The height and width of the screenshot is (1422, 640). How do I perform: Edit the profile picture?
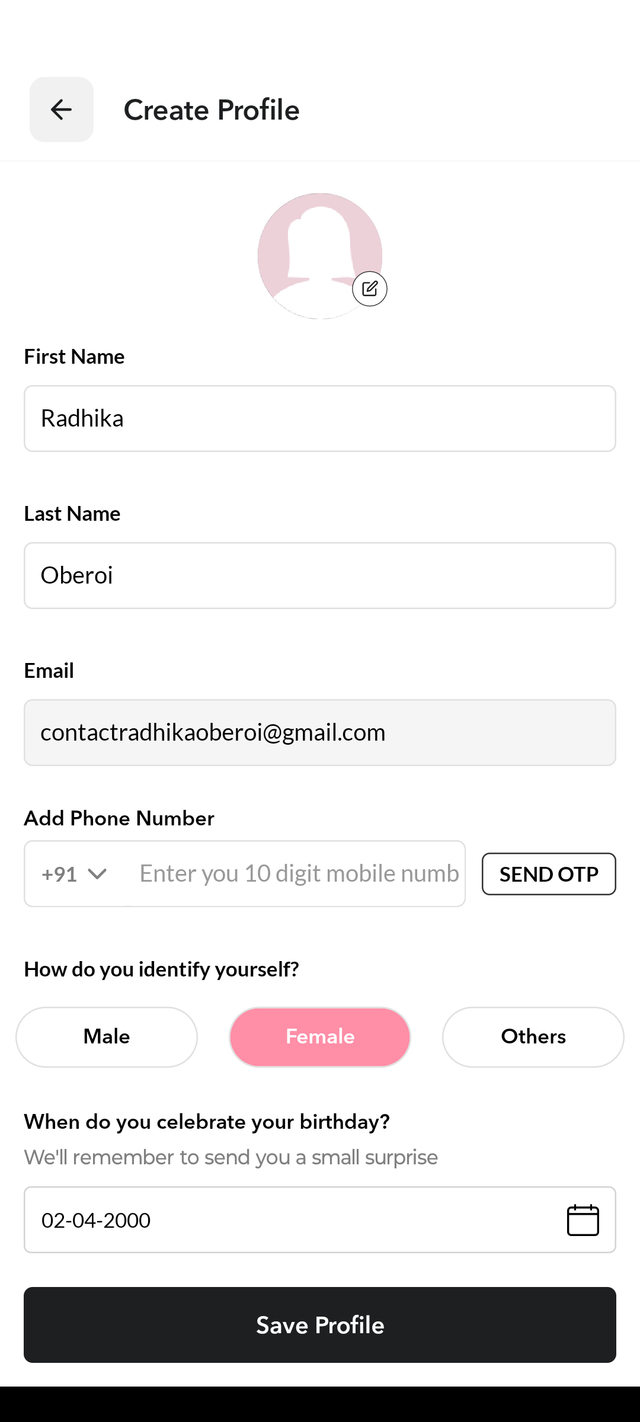tap(369, 289)
